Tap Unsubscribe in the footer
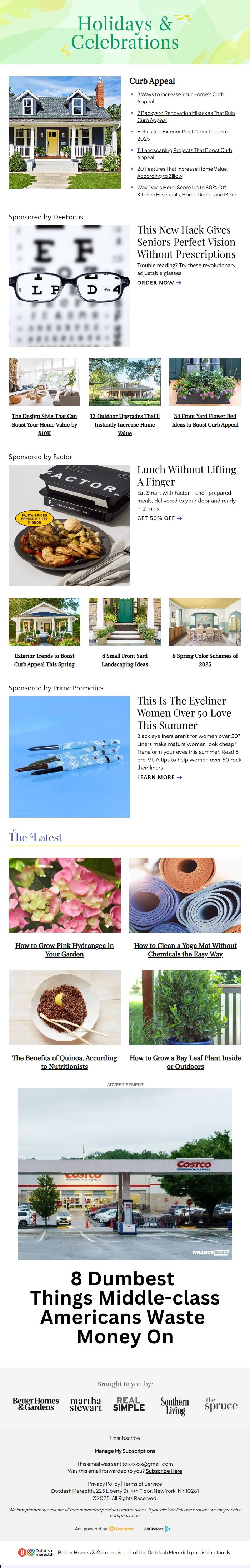This screenshot has height=1568, width=250. (125, 1438)
